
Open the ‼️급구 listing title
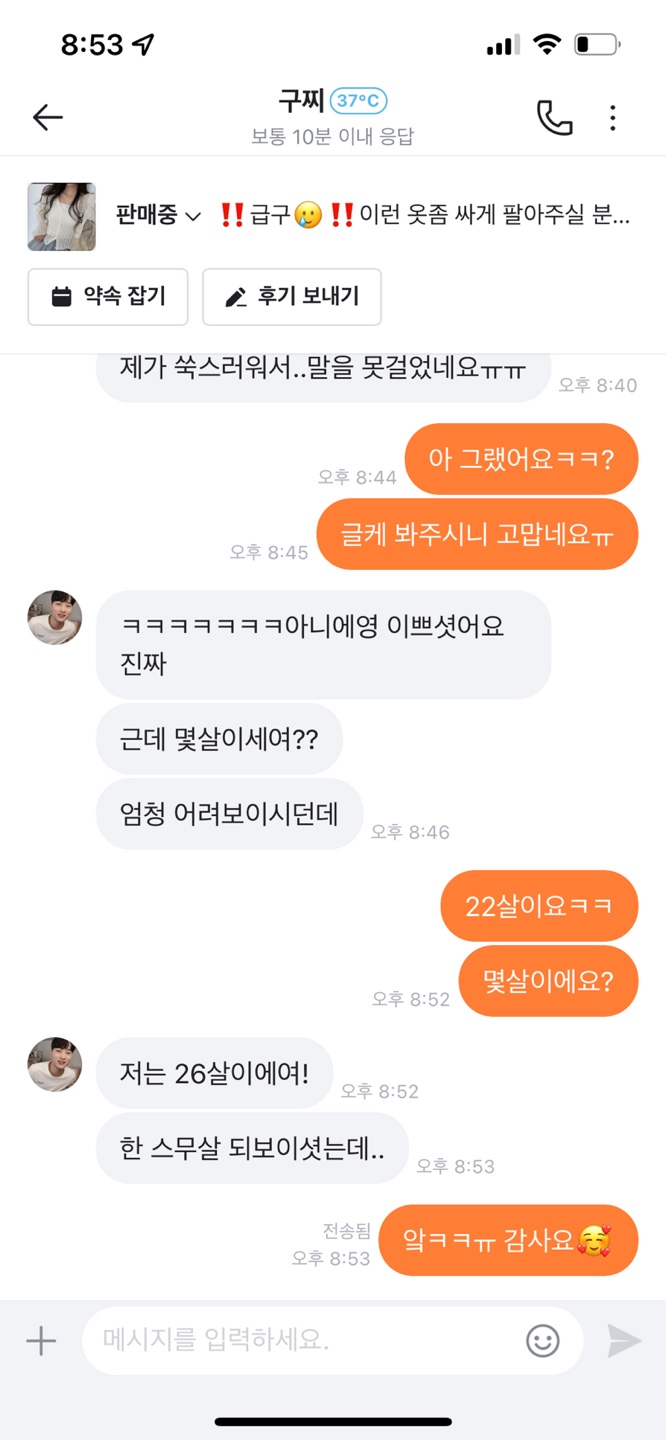pyautogui.click(x=425, y=216)
